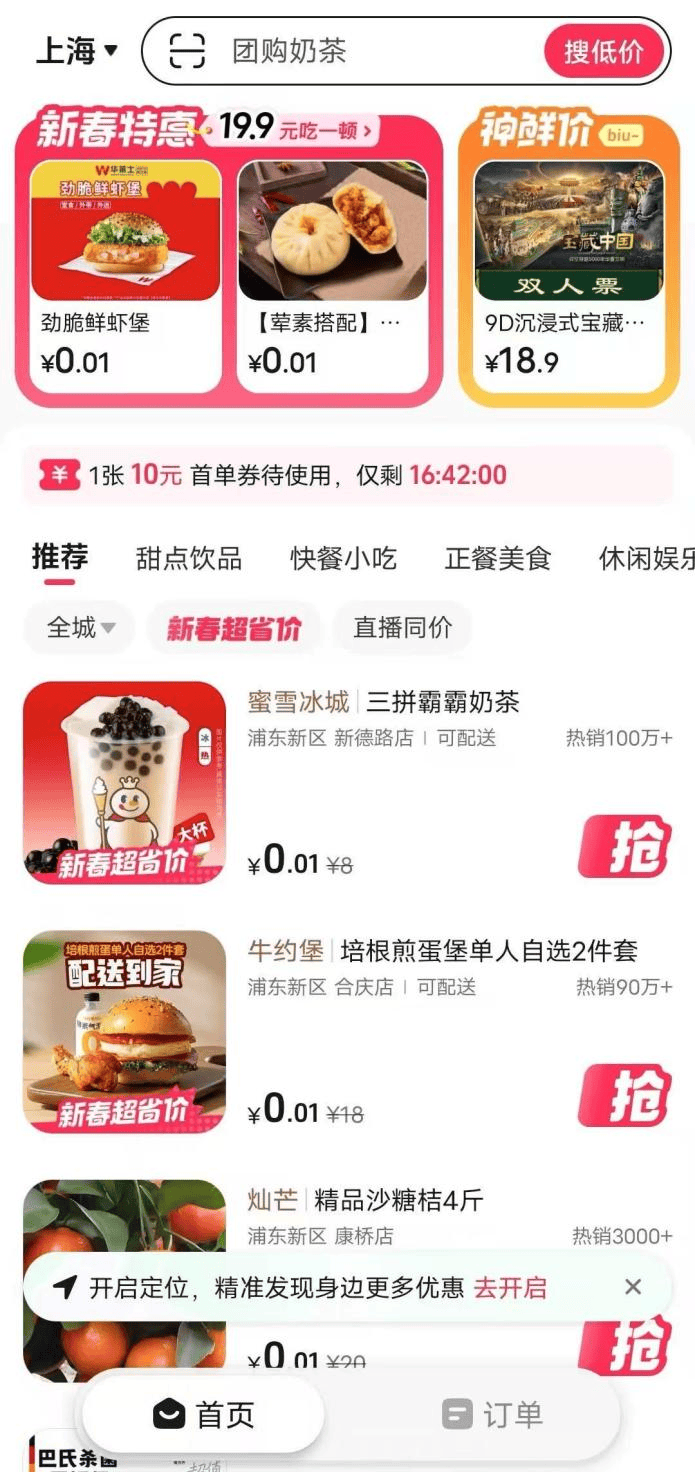
Task: Tap 去开启 to enable location
Action: pyautogui.click(x=510, y=1287)
